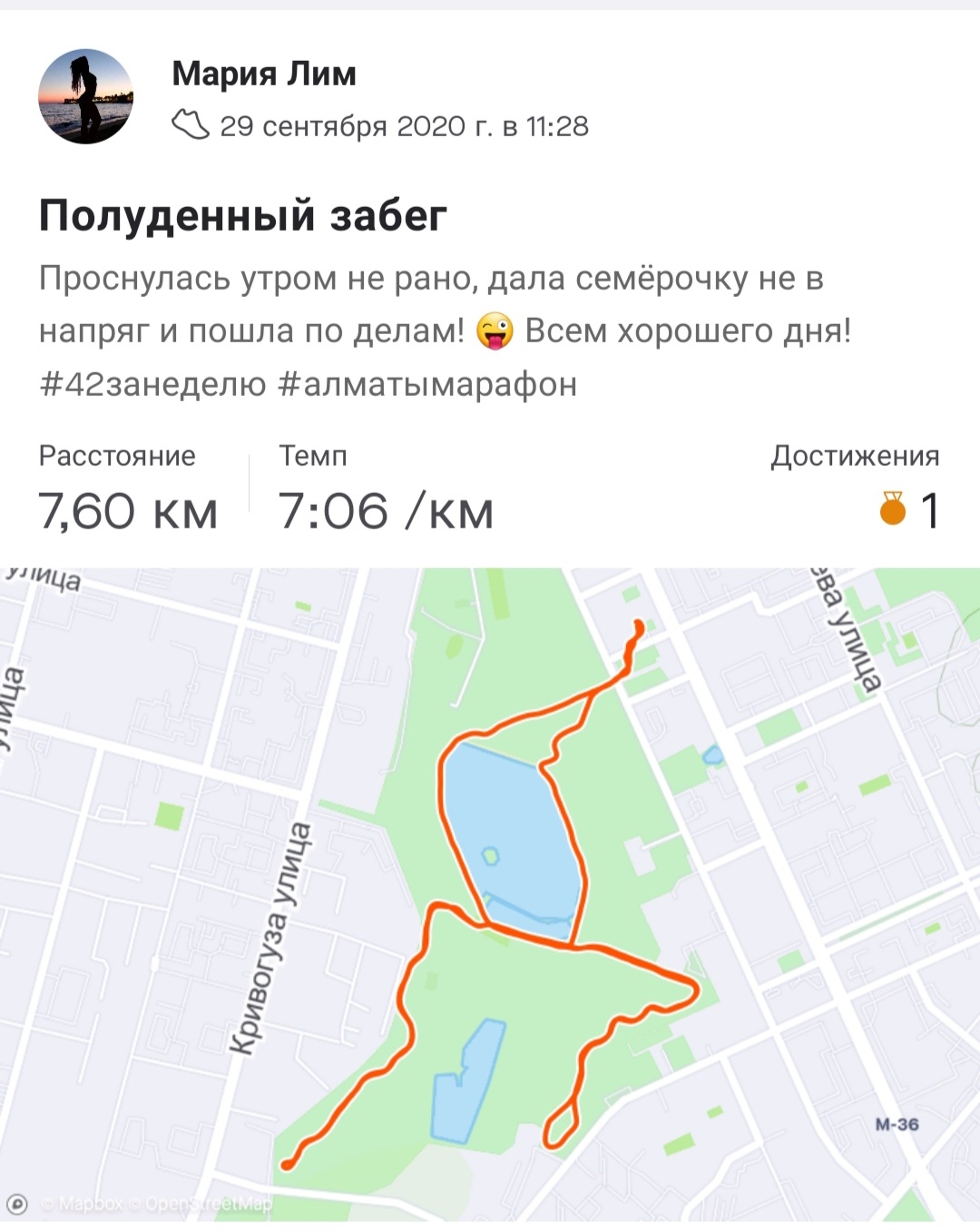View the achievements medal count

click(910, 510)
